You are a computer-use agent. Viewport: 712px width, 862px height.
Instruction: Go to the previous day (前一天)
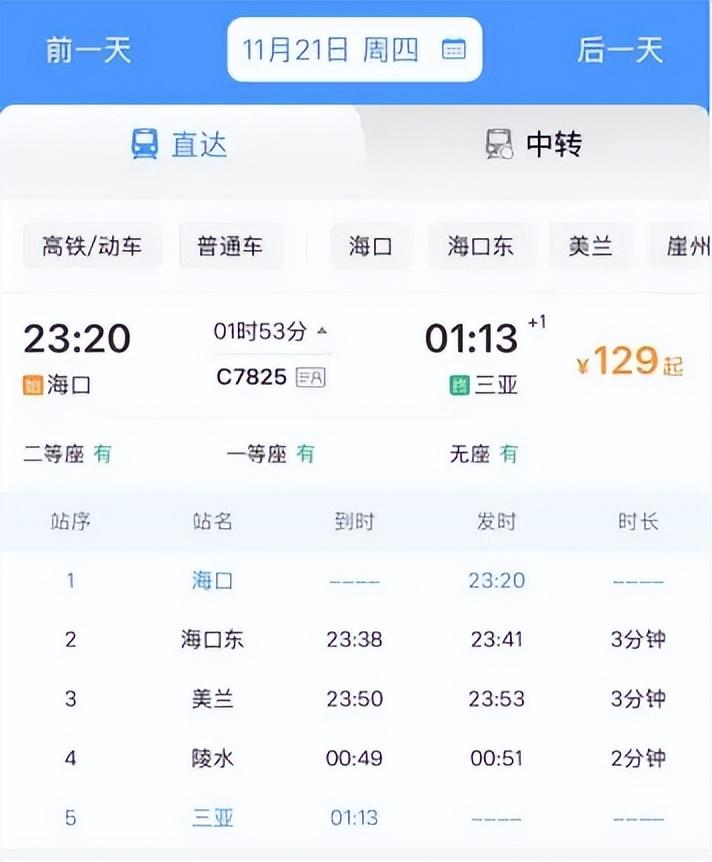click(88, 49)
